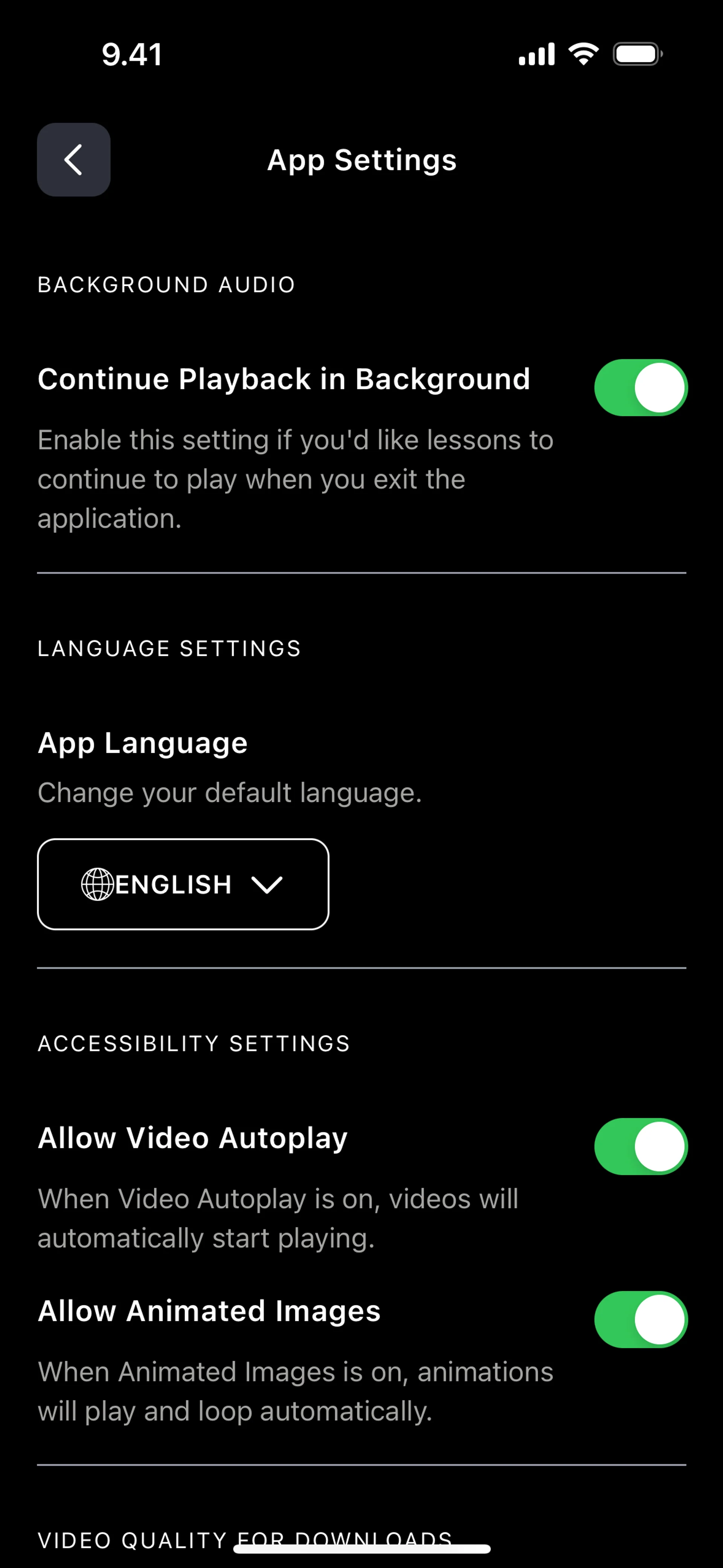723x1568 pixels.
Task: Open the English app language dropdown
Action: coord(183,884)
